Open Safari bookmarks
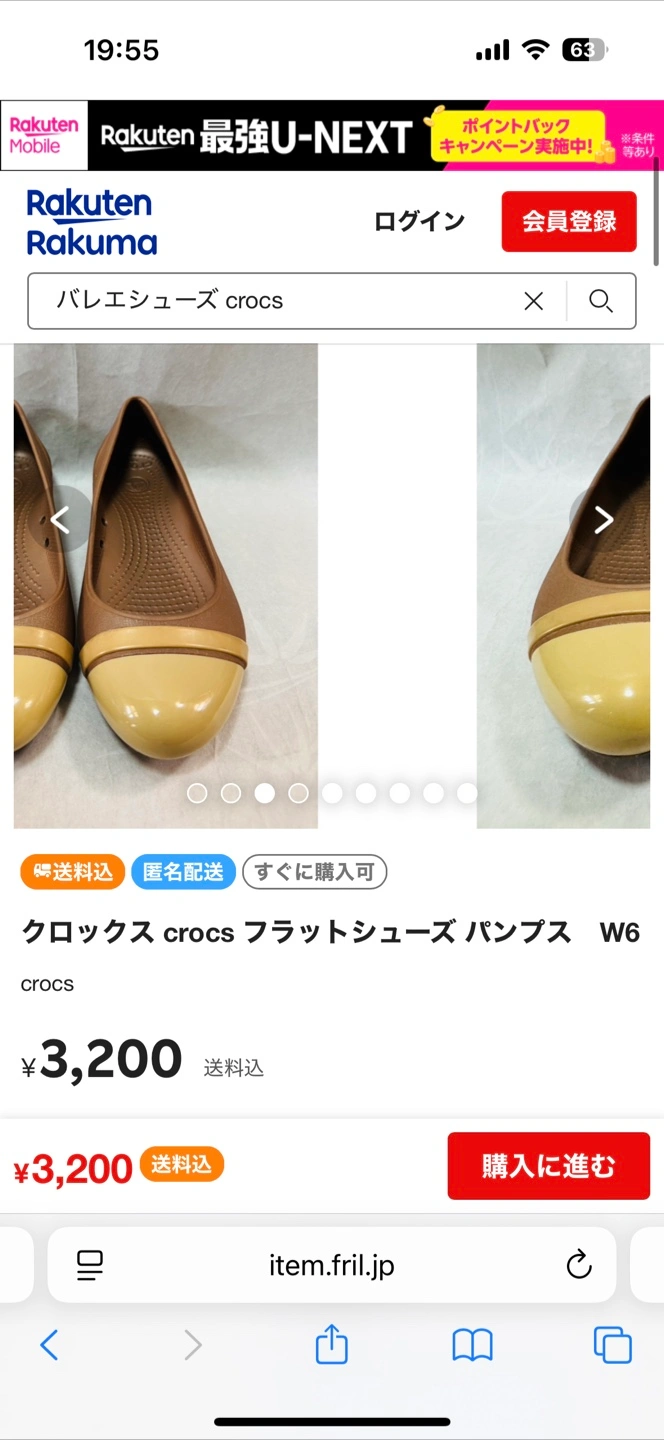The width and height of the screenshot is (664, 1440). point(472,1345)
